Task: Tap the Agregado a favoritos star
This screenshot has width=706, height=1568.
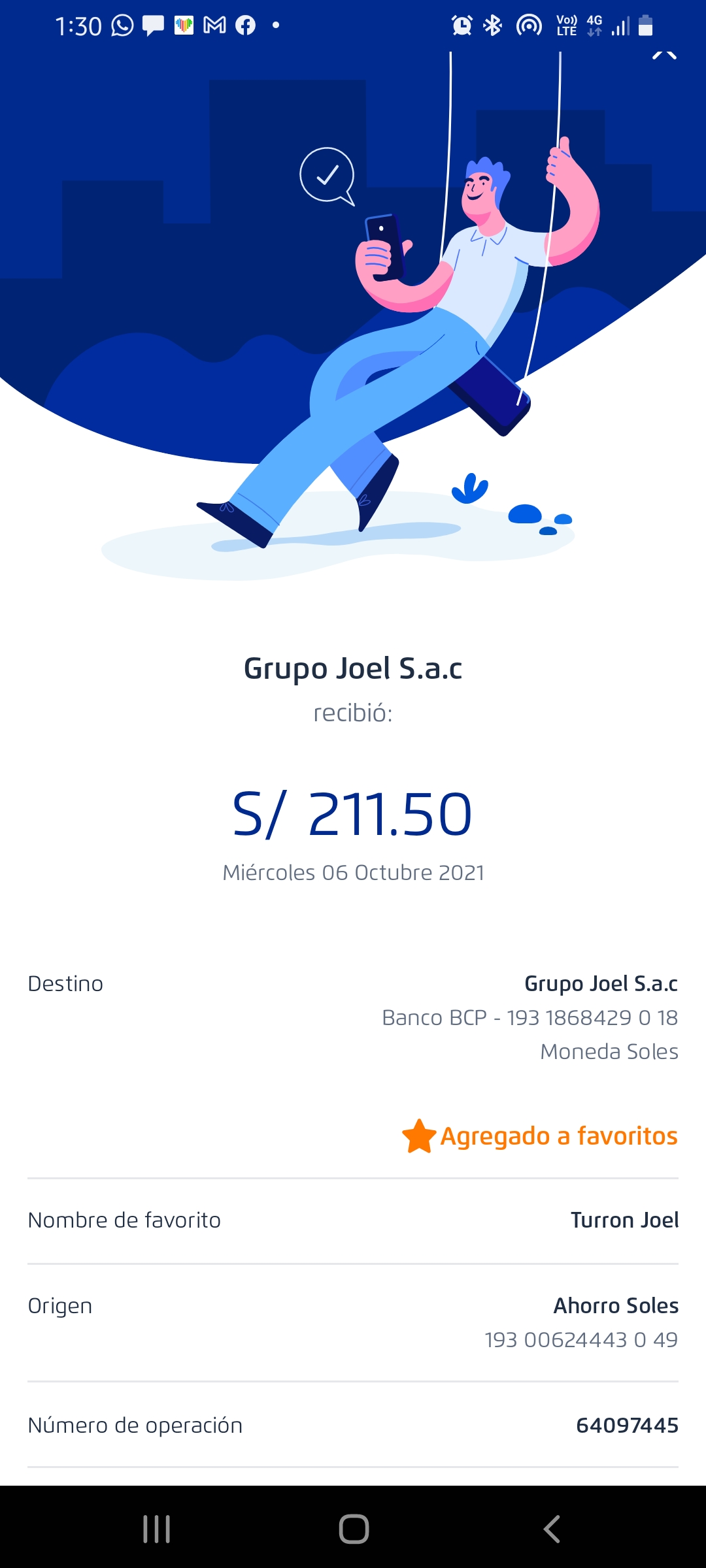Action: pos(419,1136)
